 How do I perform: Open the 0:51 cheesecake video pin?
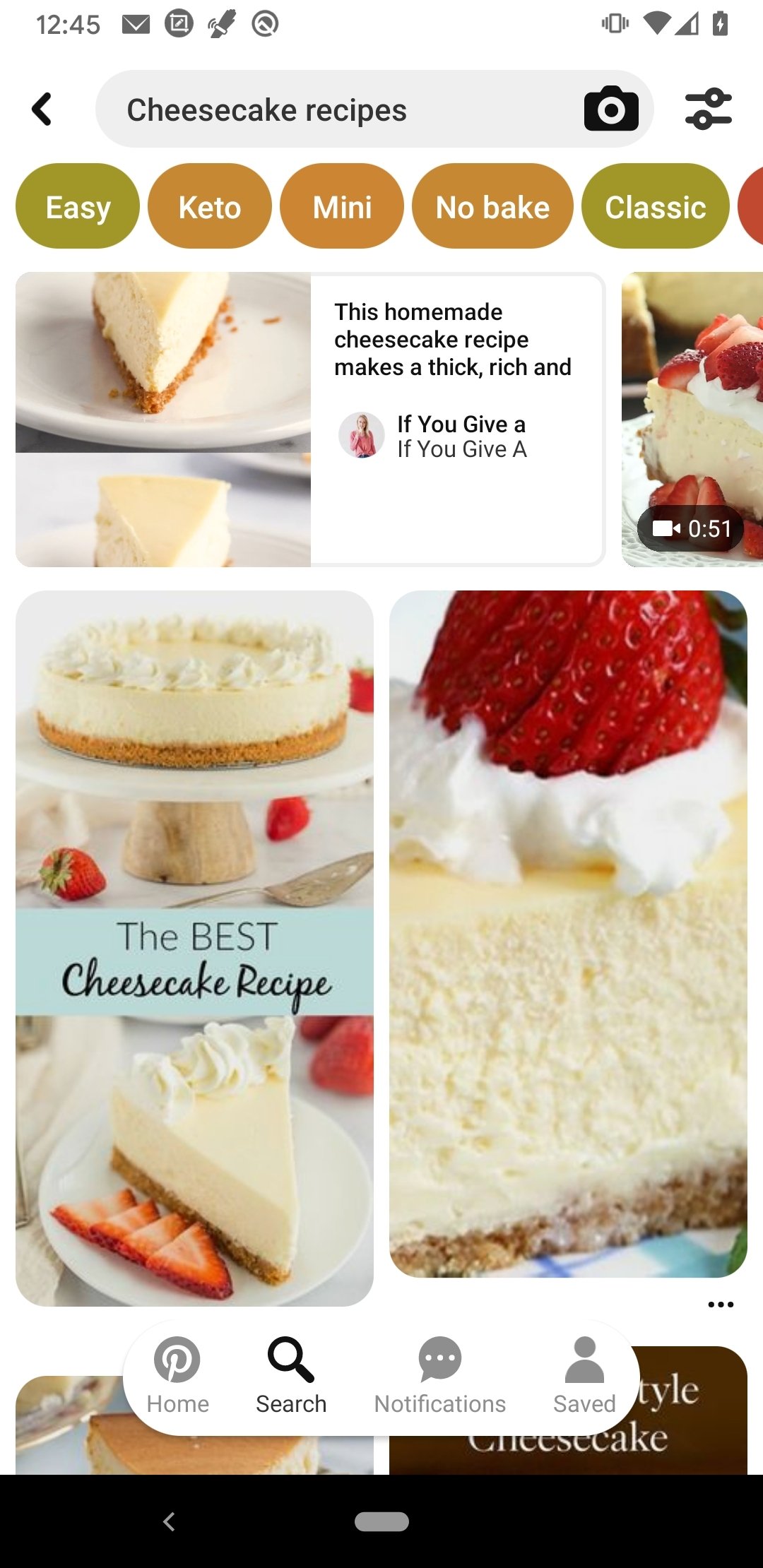[692, 420]
